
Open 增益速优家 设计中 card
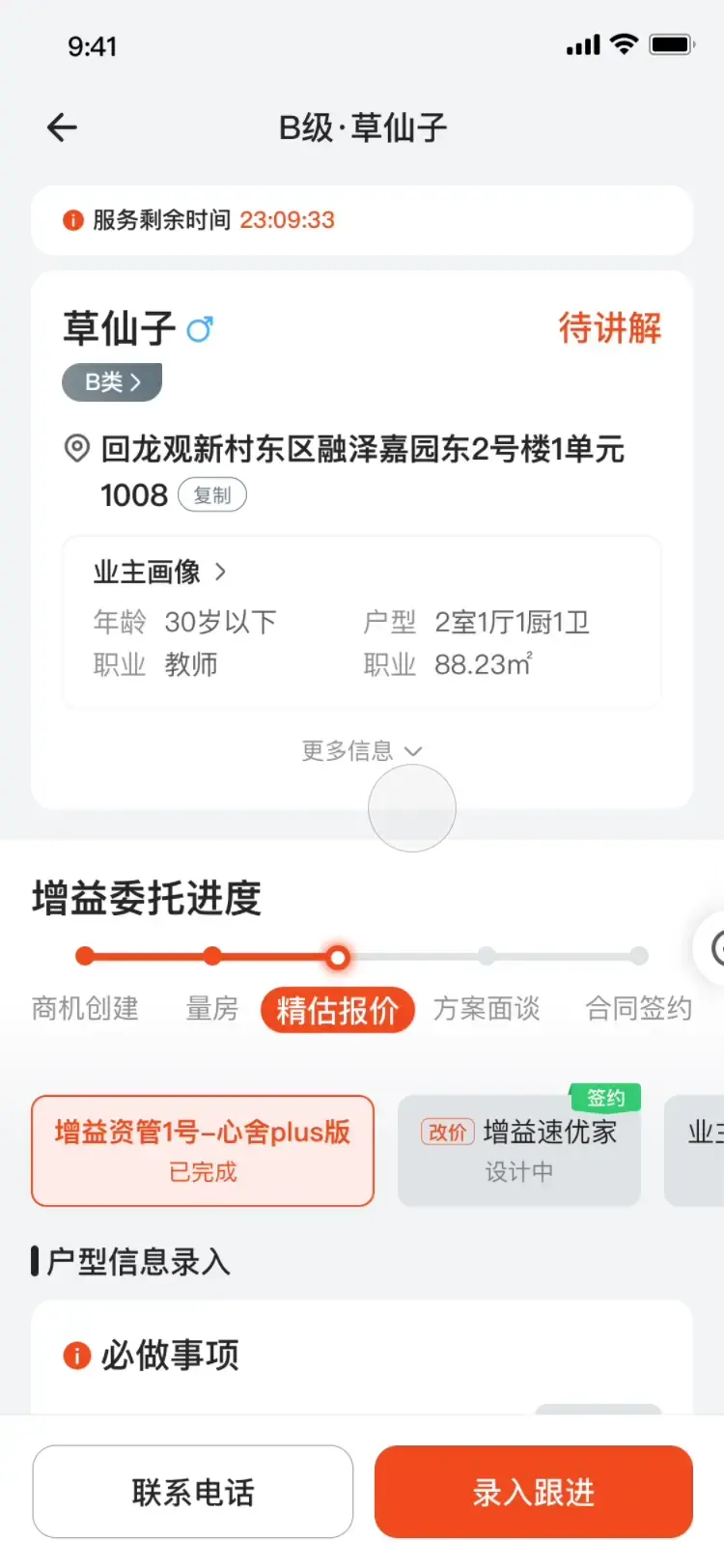(519, 1150)
